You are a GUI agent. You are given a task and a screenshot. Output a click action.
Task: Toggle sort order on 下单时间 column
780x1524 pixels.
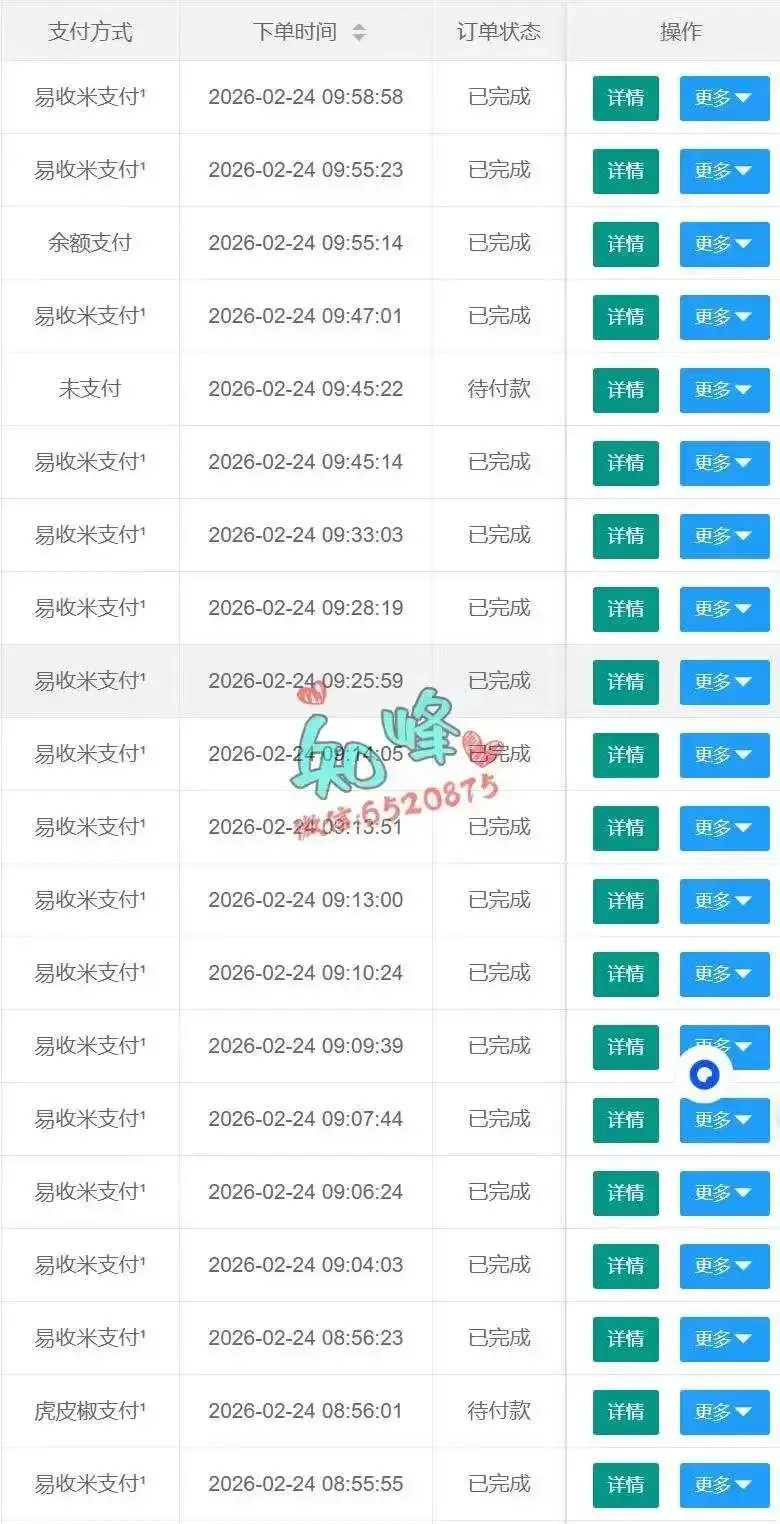(x=358, y=31)
